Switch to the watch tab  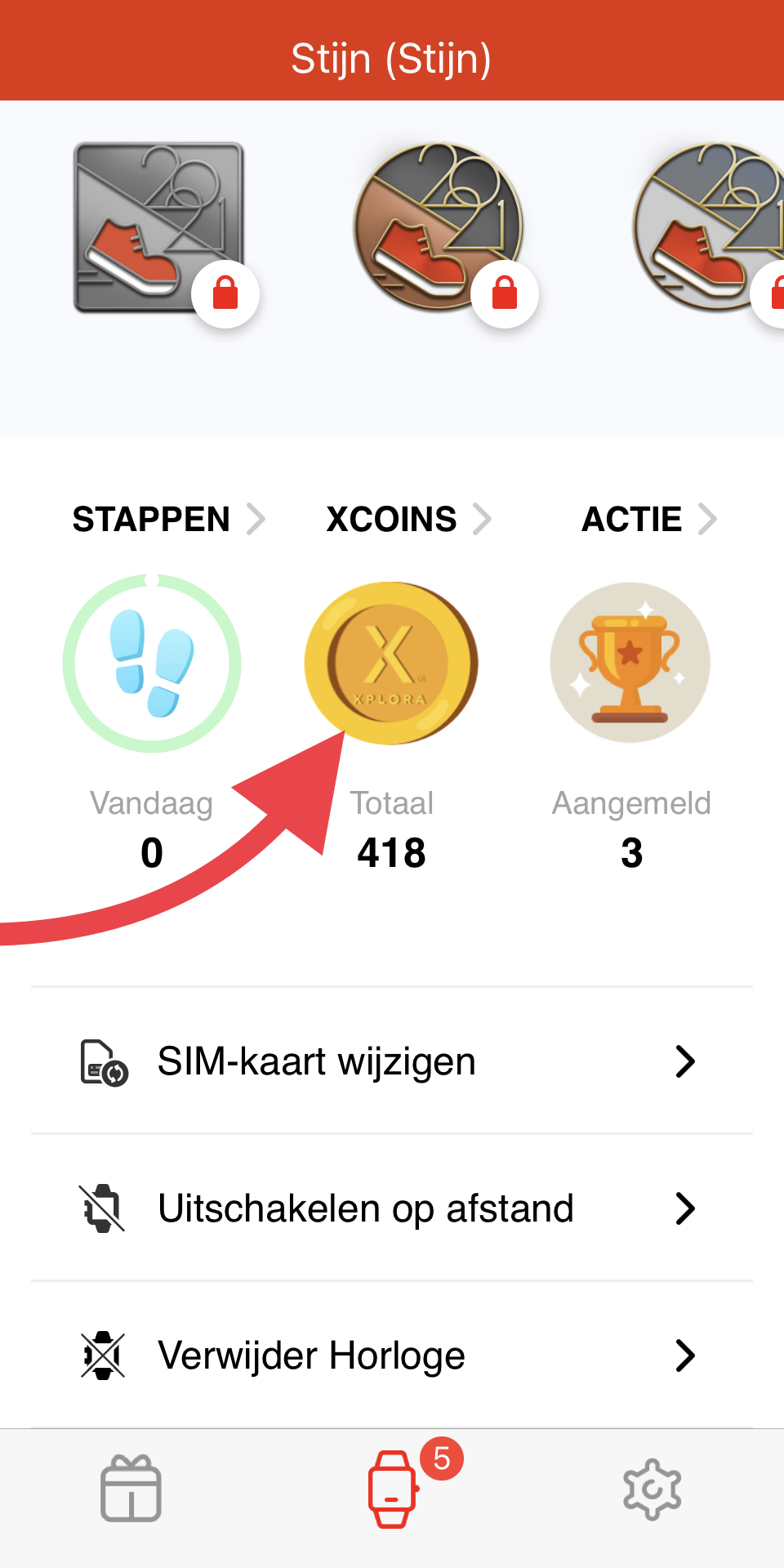point(392,1489)
